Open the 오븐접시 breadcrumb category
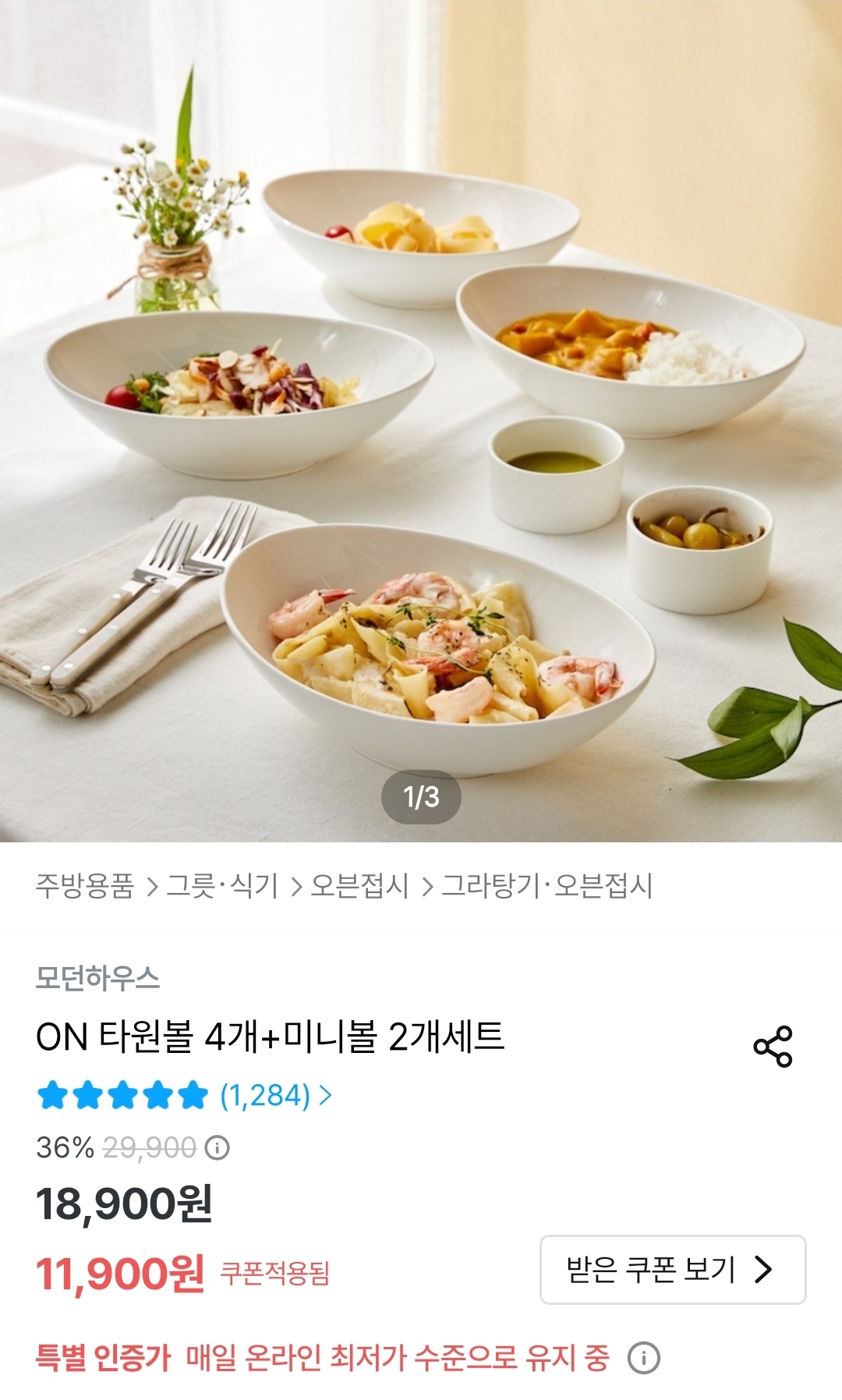Viewport: 842px width, 1400px height. 359,886
